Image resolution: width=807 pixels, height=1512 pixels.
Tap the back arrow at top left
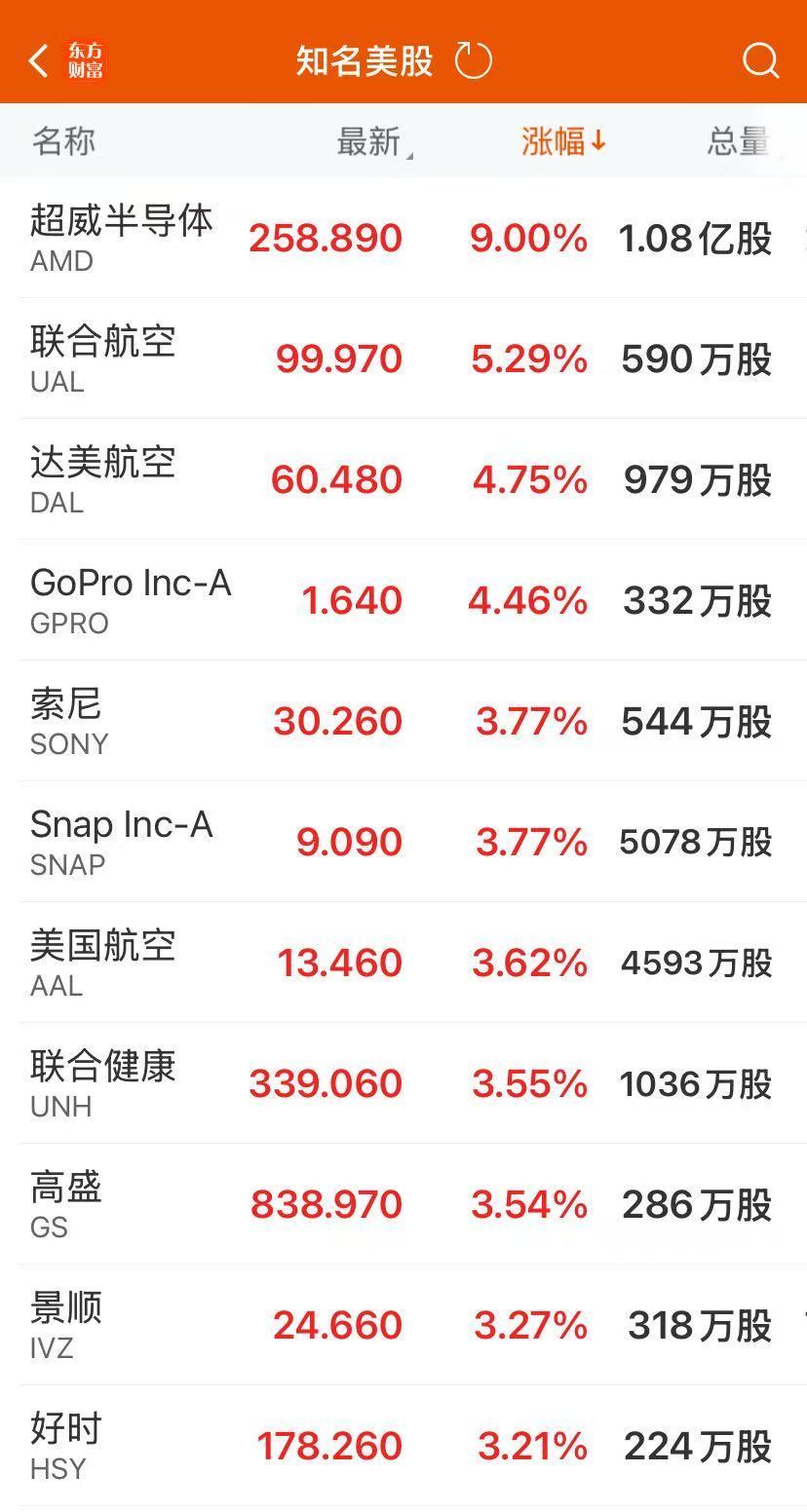tap(37, 59)
